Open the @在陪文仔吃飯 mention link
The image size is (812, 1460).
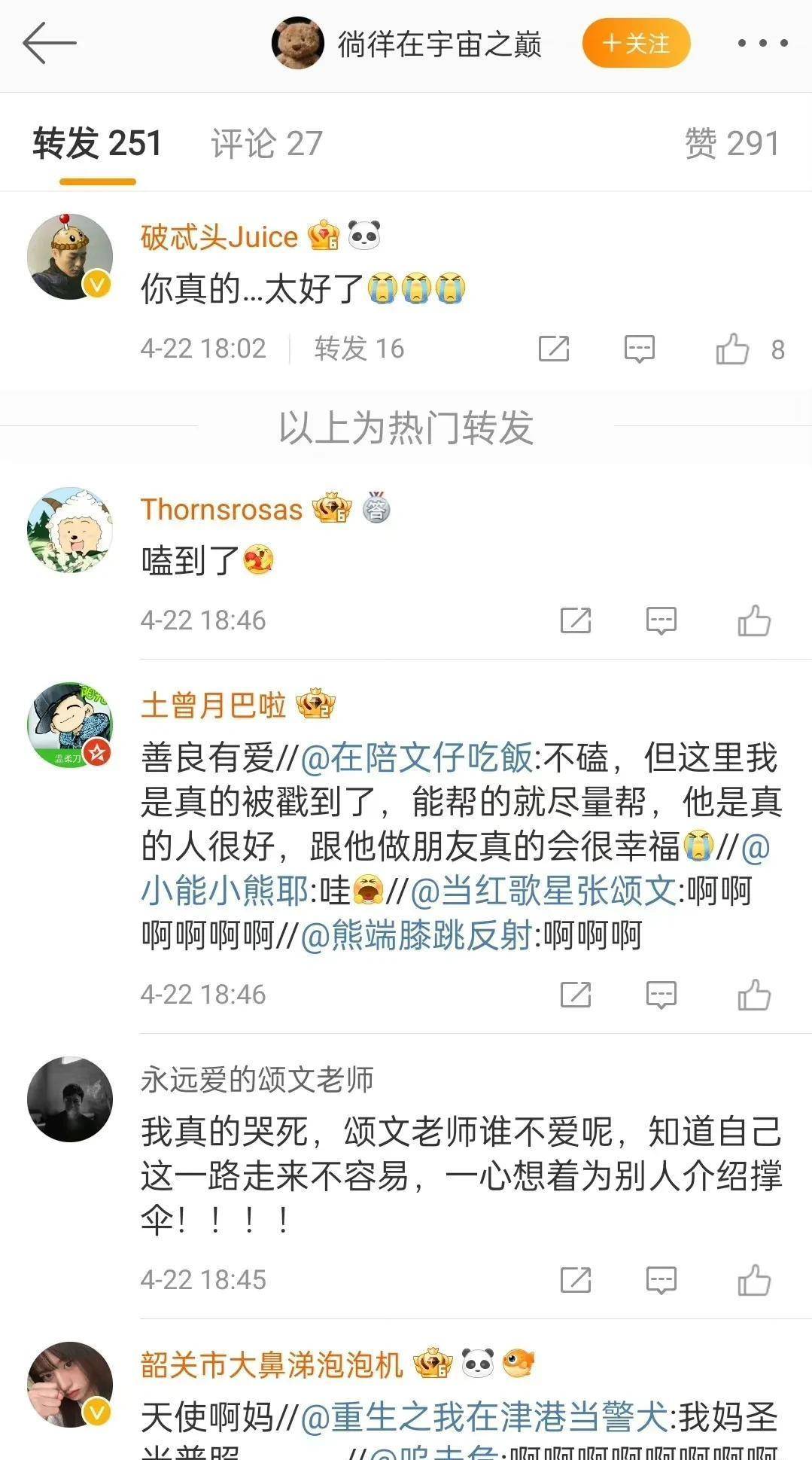(416, 757)
